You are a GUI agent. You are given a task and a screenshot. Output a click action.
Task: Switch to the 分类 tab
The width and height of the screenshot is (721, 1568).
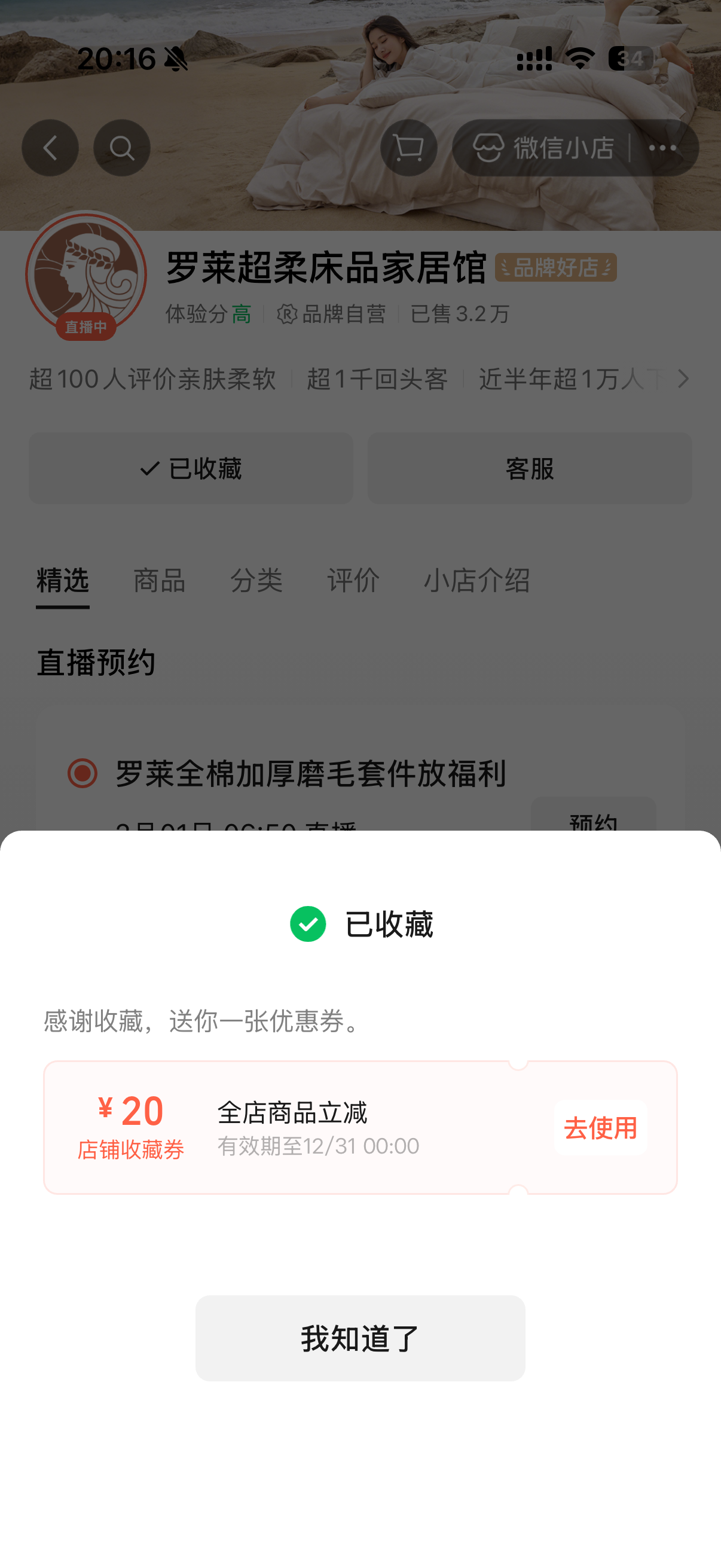tap(256, 580)
